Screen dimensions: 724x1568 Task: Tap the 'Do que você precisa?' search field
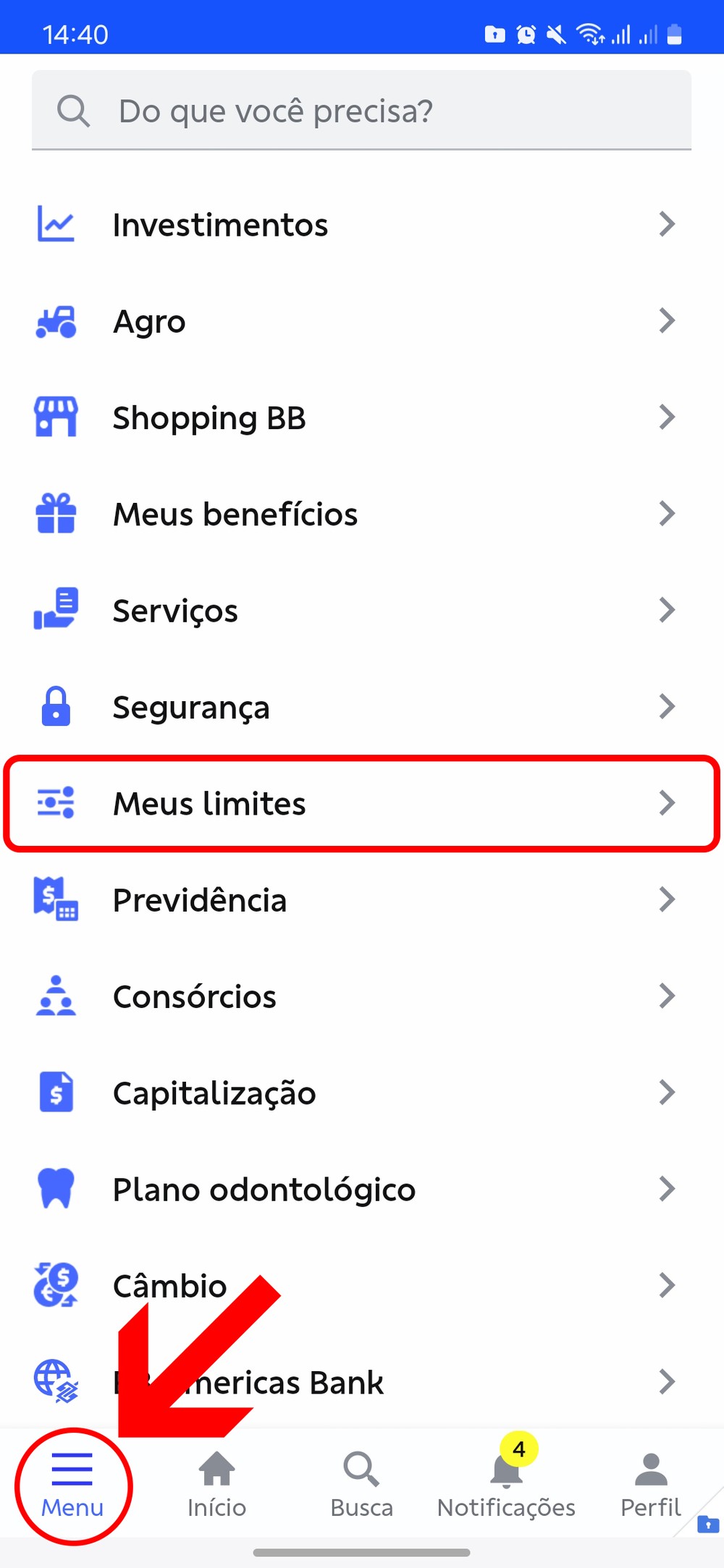pos(362,111)
